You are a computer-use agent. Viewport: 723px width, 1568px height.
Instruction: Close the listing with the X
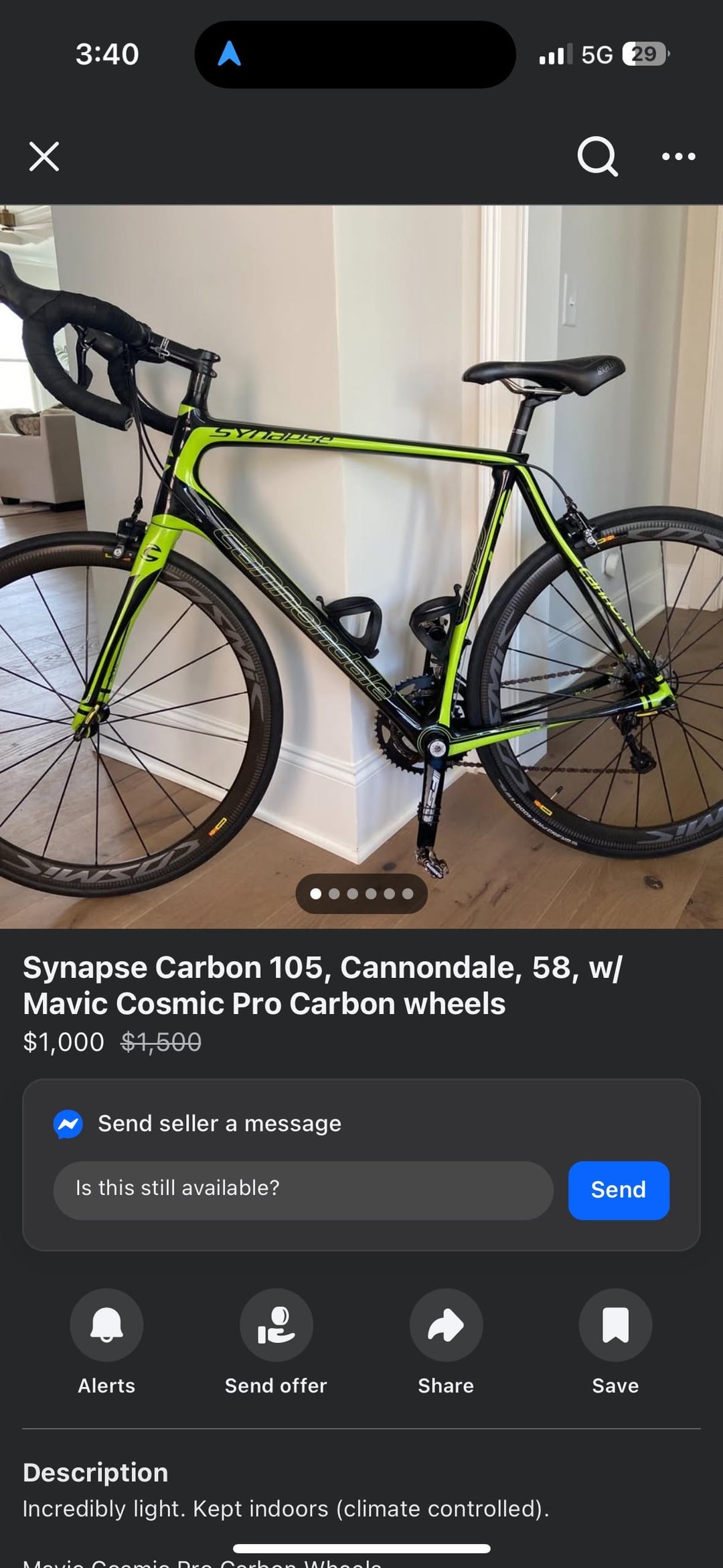[x=44, y=157]
